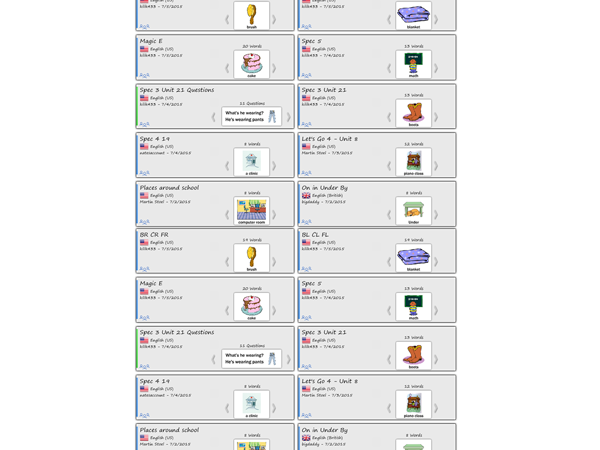This screenshot has height=450, width=600.
Task: Open the BL CL FL flashcard set
Action: [x=316, y=235]
